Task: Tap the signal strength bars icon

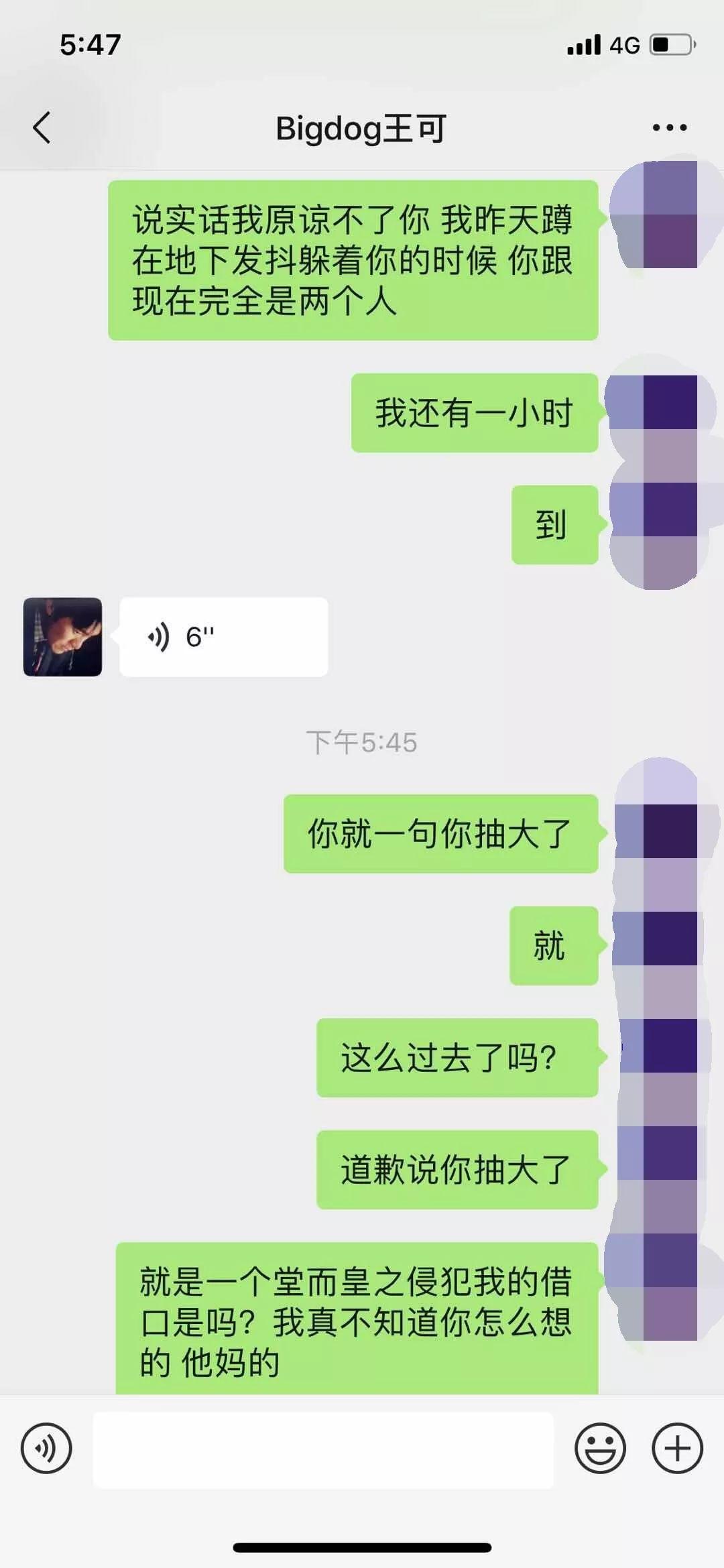Action: [x=583, y=43]
